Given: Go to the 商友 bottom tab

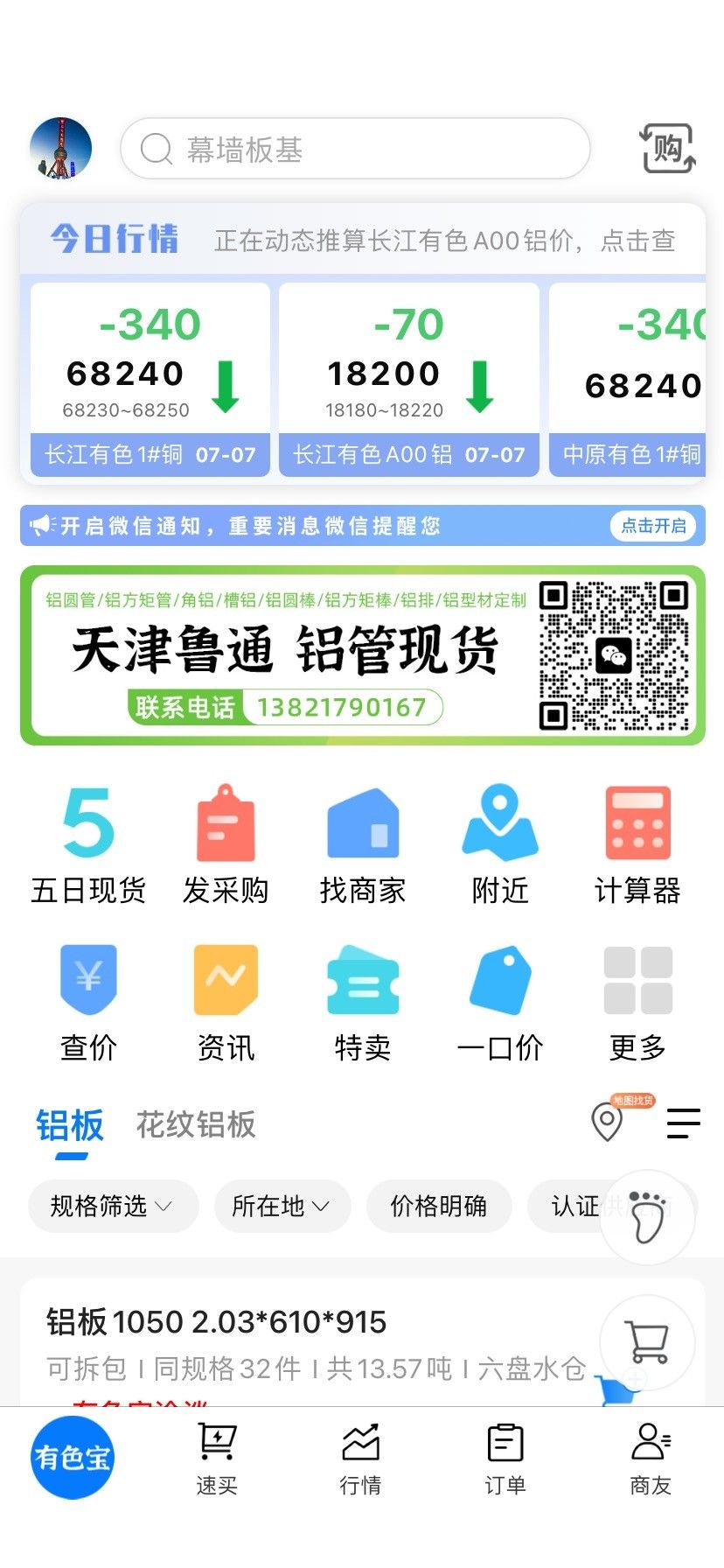Looking at the screenshot, I should point(651,1459).
